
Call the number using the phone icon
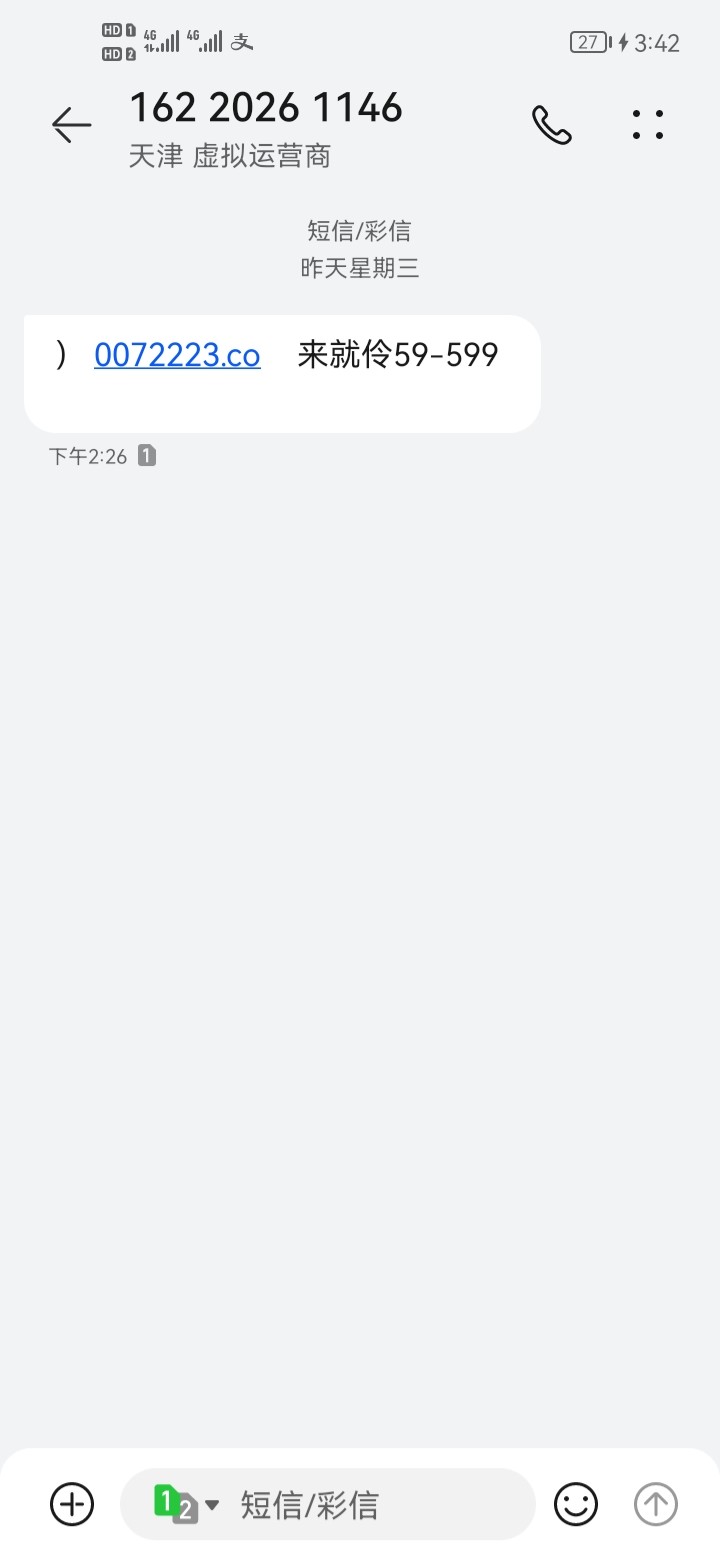552,123
